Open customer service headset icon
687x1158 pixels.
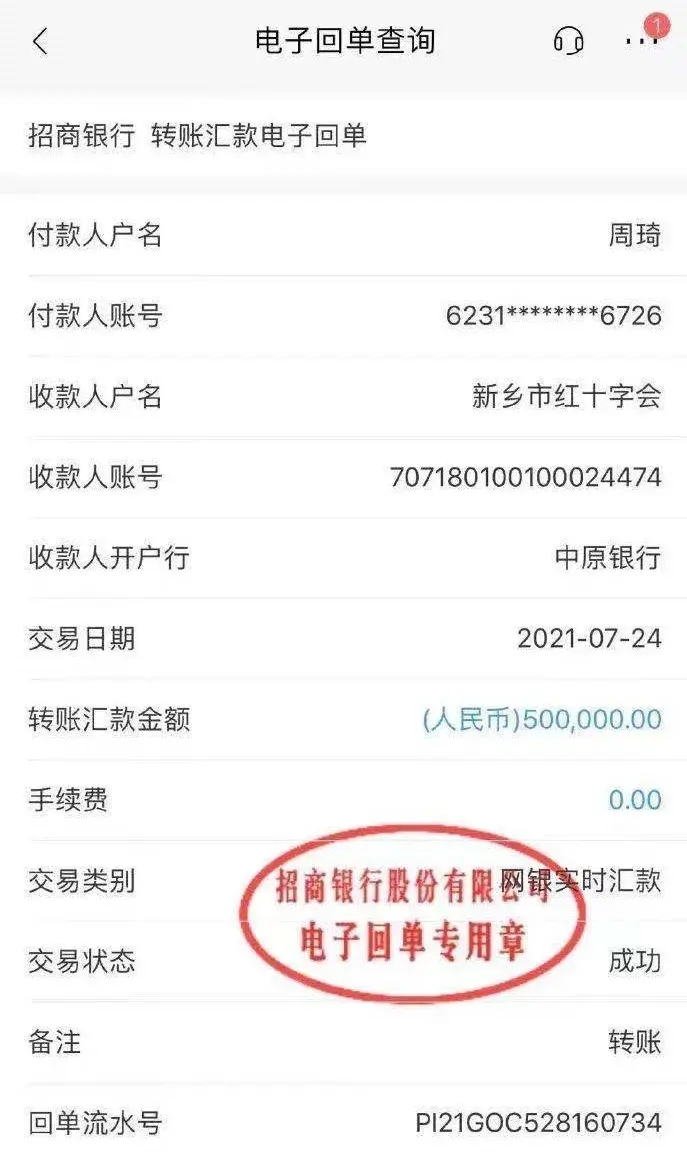pyautogui.click(x=568, y=41)
